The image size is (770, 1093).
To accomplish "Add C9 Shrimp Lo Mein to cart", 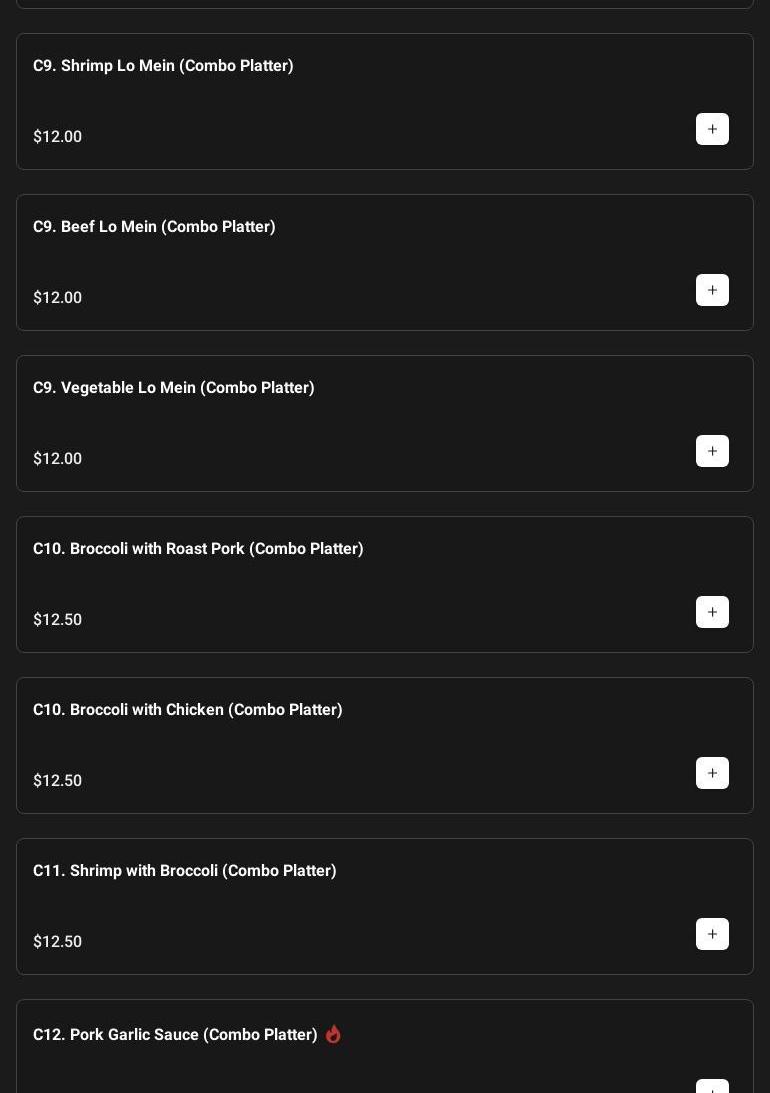I will (x=712, y=129).
